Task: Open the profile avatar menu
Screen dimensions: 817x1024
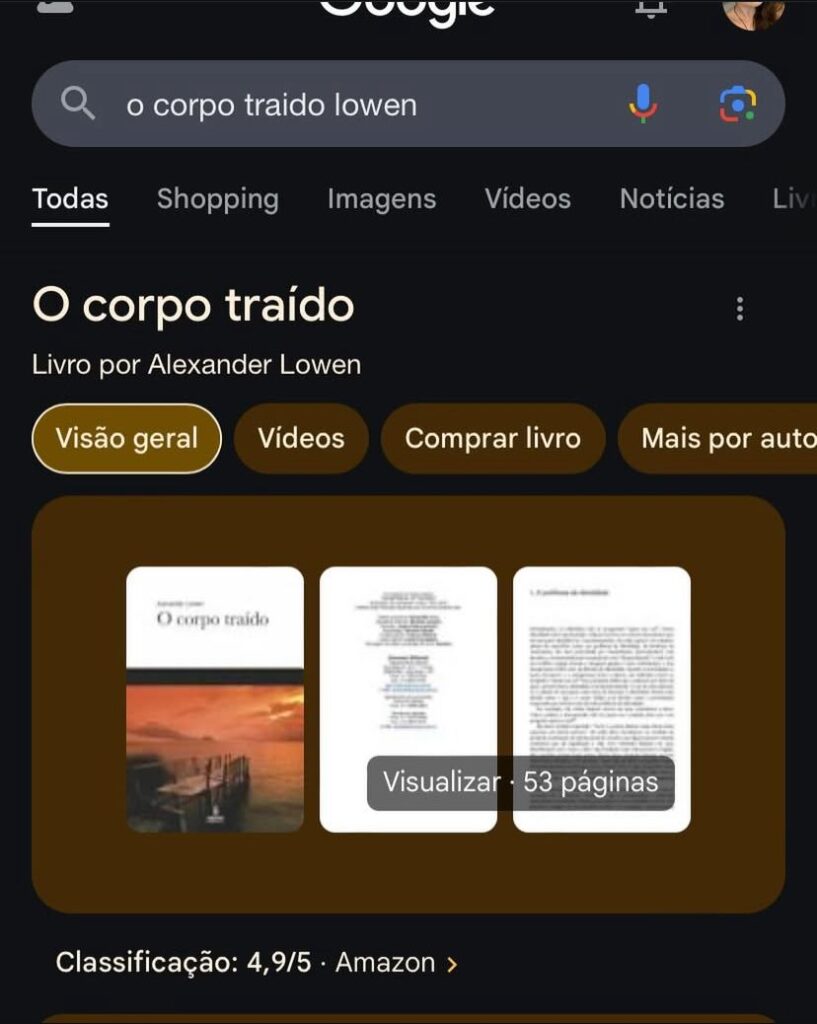Action: 754,12
